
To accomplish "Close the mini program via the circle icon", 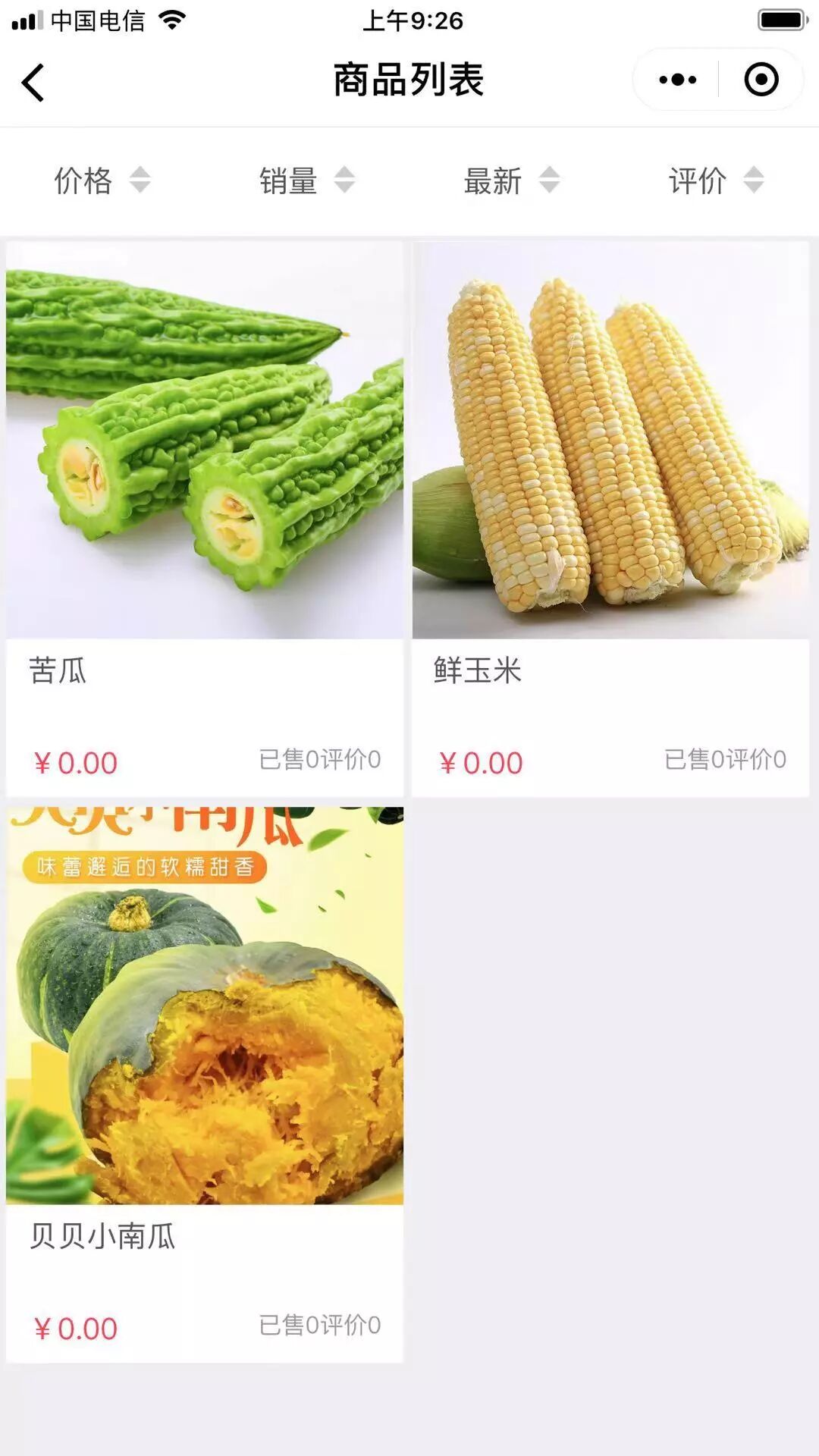I will pyautogui.click(x=761, y=80).
